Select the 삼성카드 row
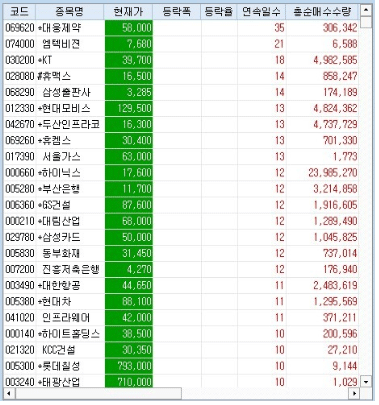379x405 pixels. point(181,237)
